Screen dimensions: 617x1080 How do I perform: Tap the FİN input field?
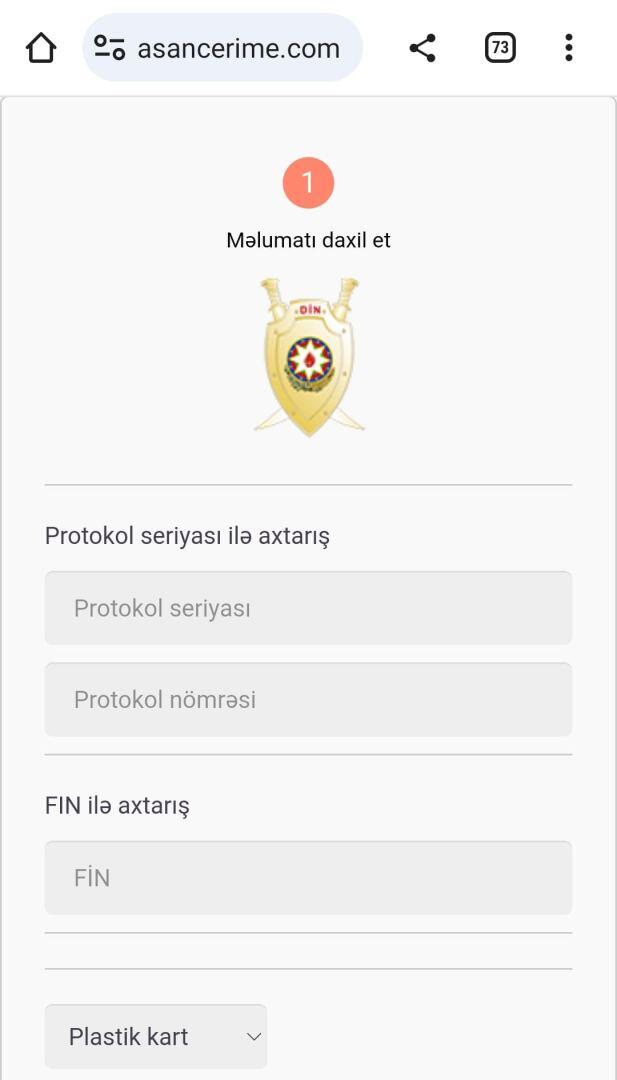308,877
